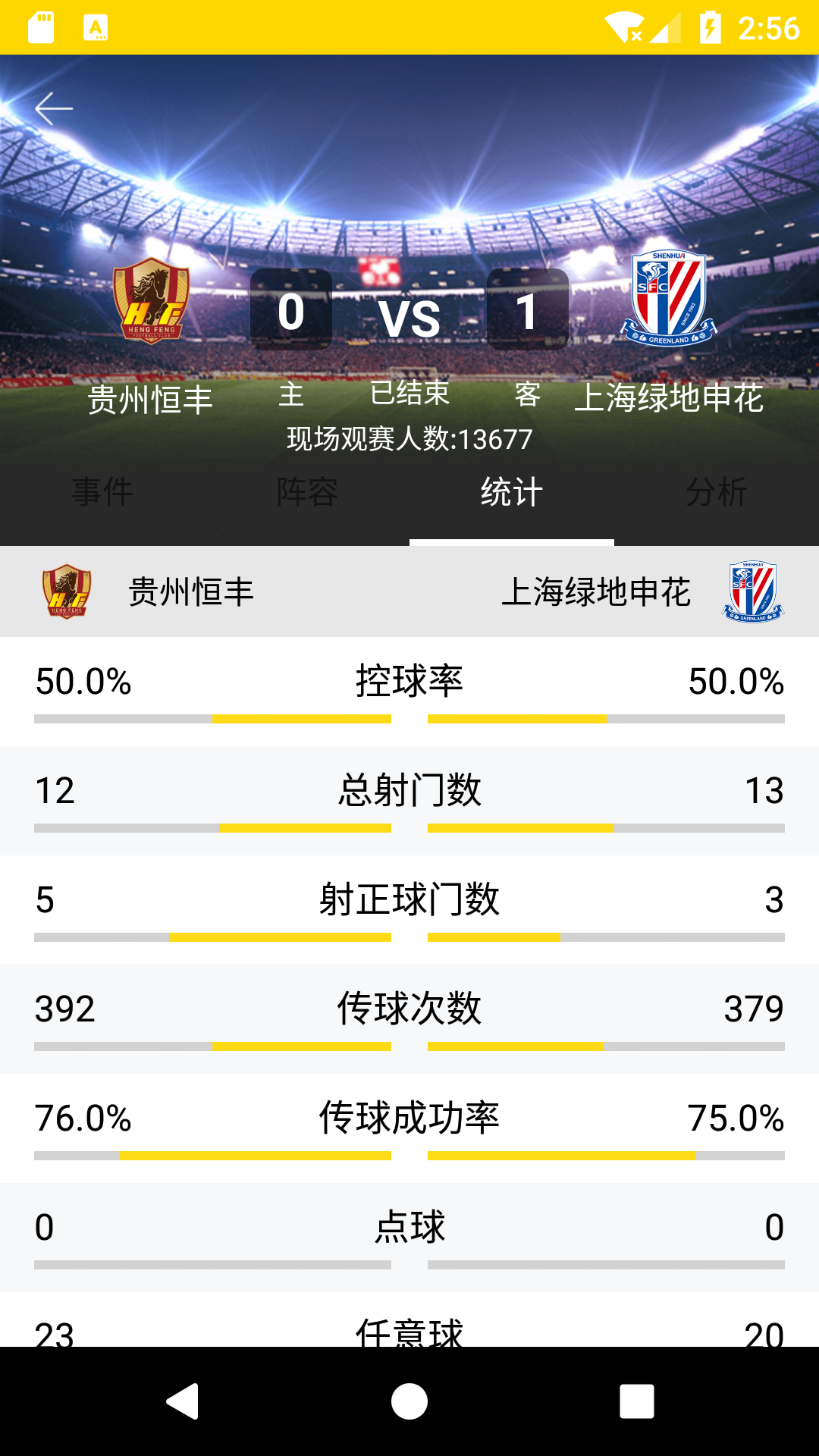819x1456 pixels.
Task: Go to the 分析 analysis tab
Action: [x=717, y=493]
